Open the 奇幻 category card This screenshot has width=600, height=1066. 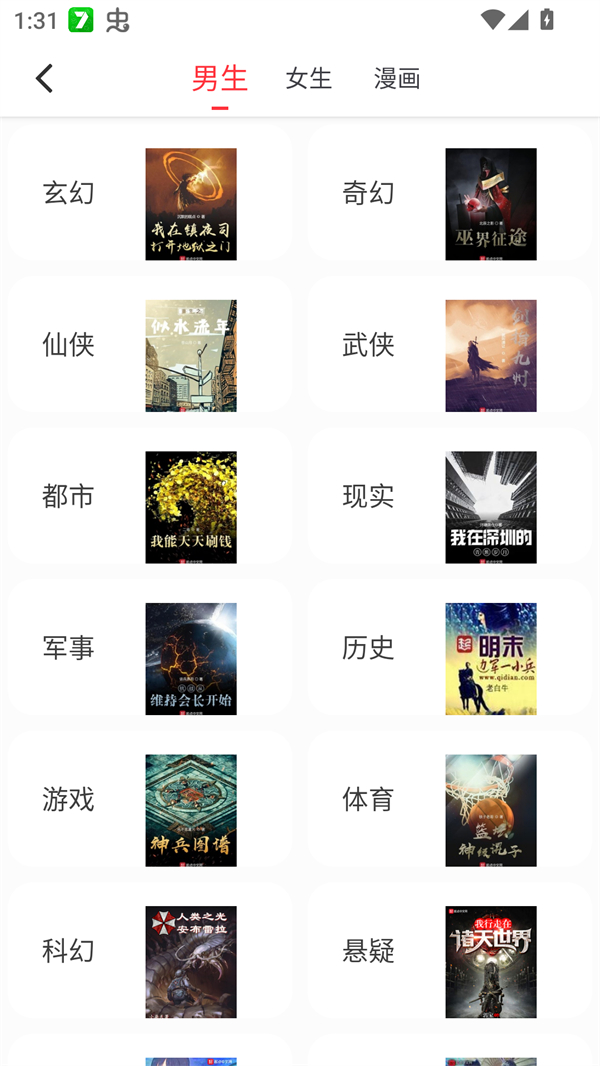(x=450, y=193)
